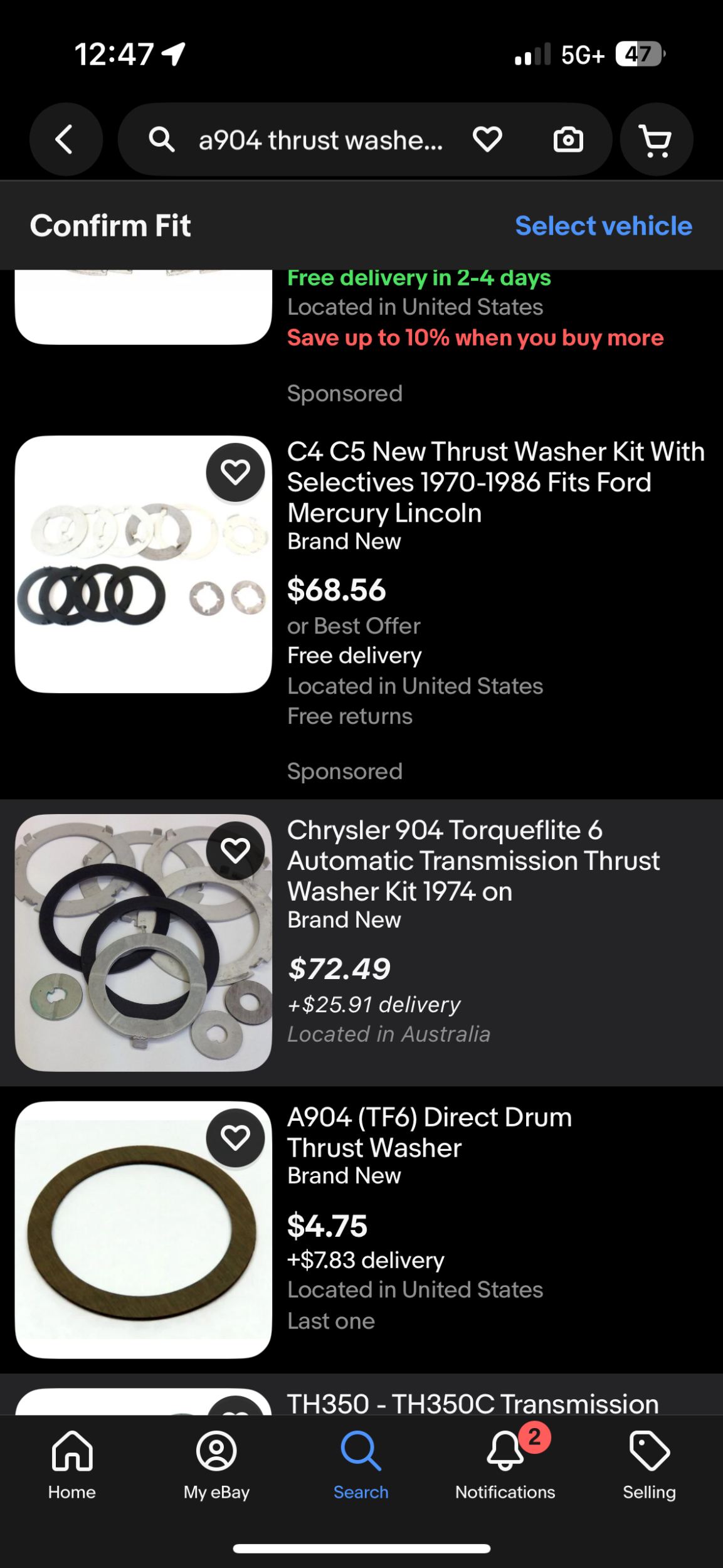Favorite the A904 Direct Drum Thrust Washer
Viewport: 723px width, 1568px height.
click(x=235, y=1138)
